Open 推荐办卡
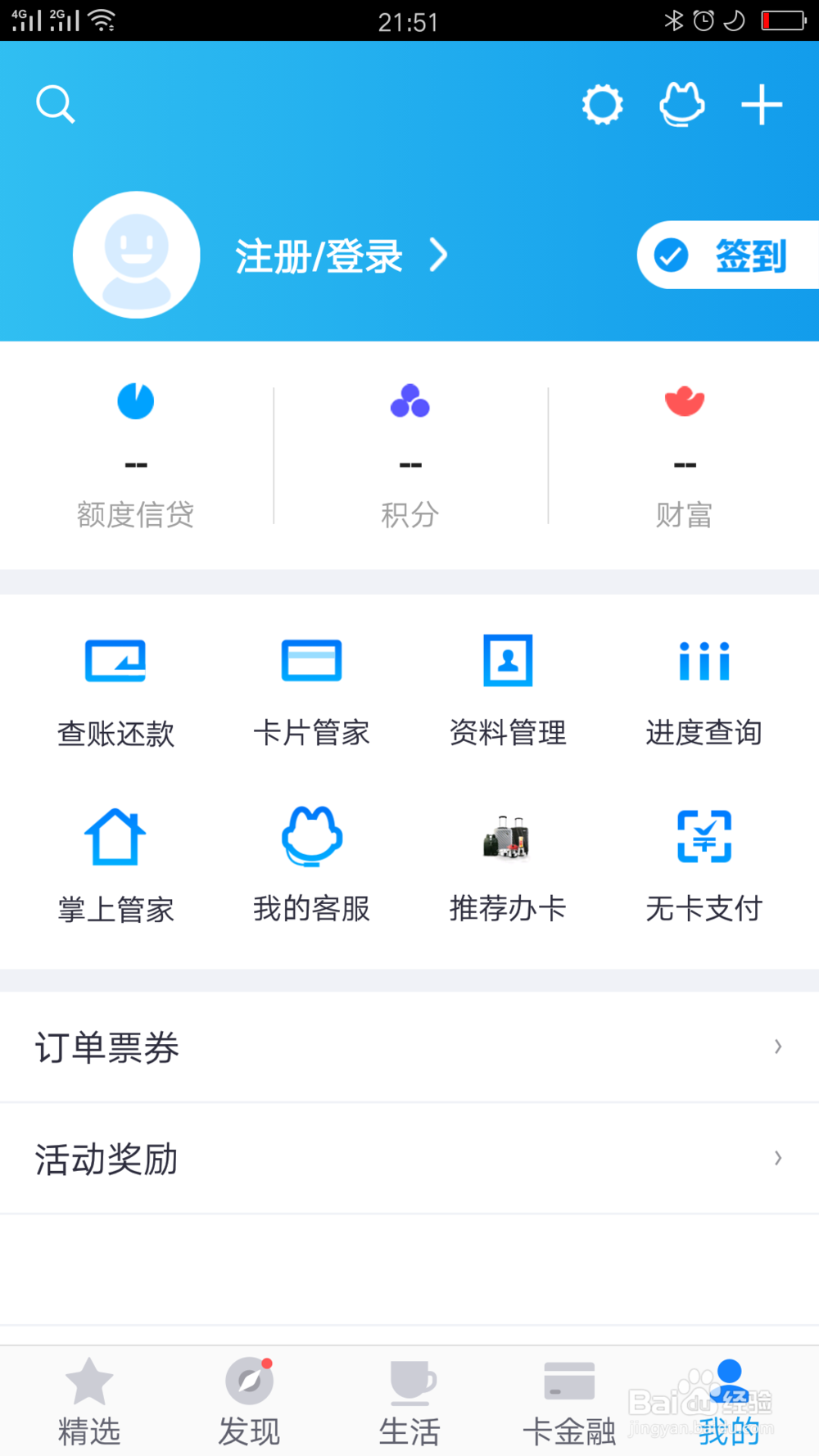 [x=508, y=865]
